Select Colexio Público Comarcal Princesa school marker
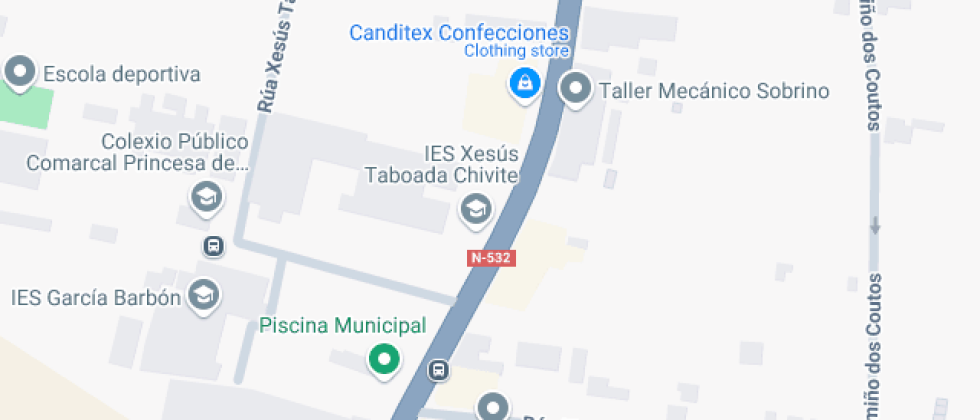This screenshot has height=420, width=980. (206, 196)
